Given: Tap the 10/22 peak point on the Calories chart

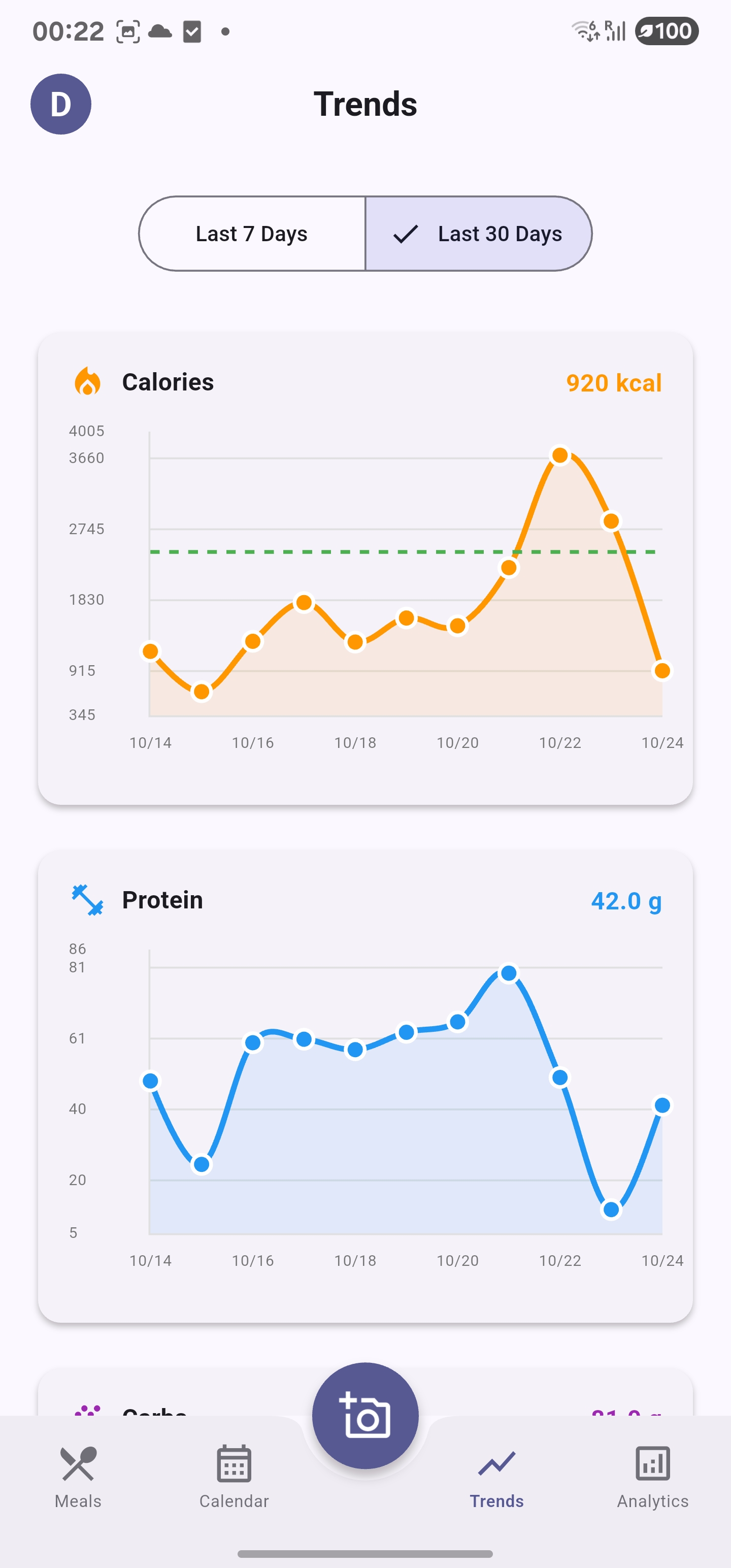Looking at the screenshot, I should pyautogui.click(x=560, y=454).
